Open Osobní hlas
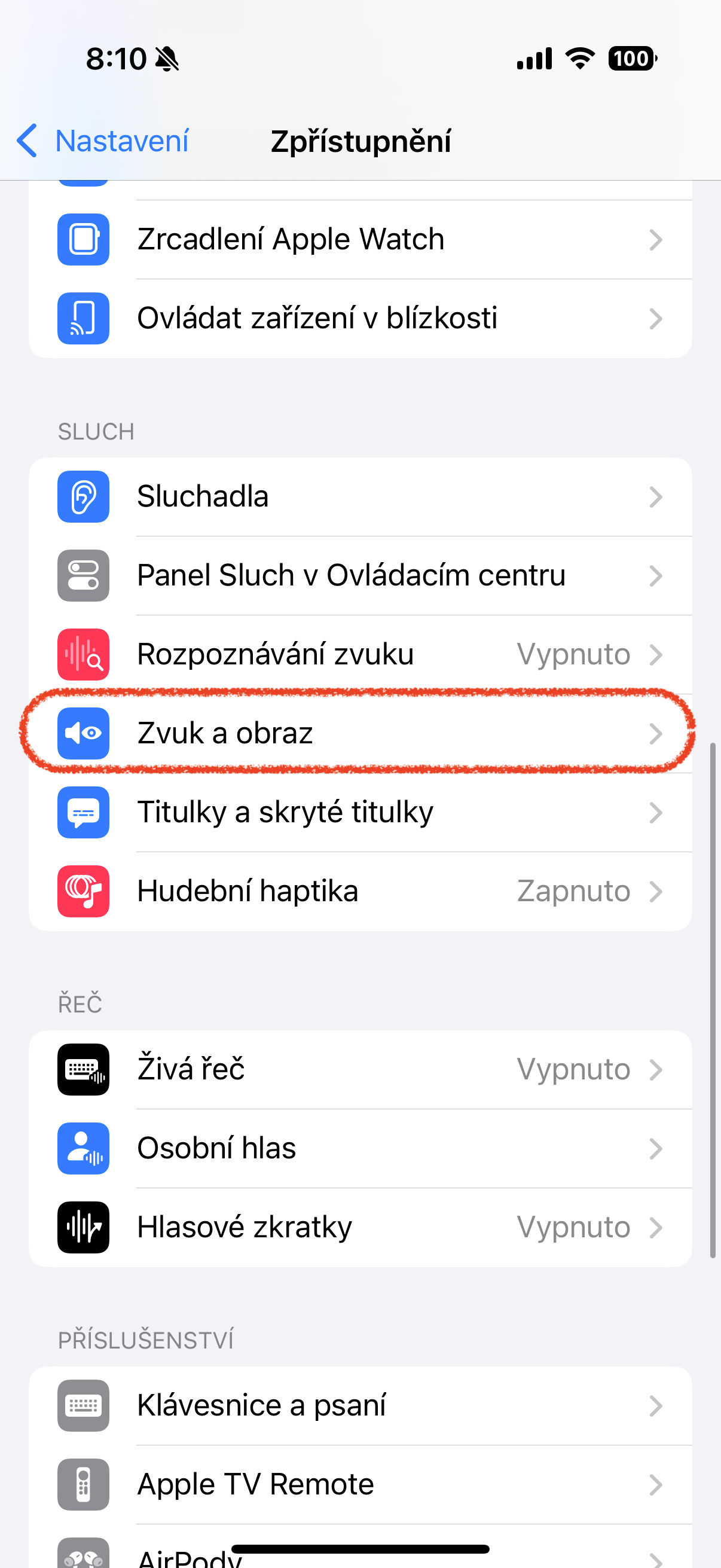721x1568 pixels. [359, 1149]
